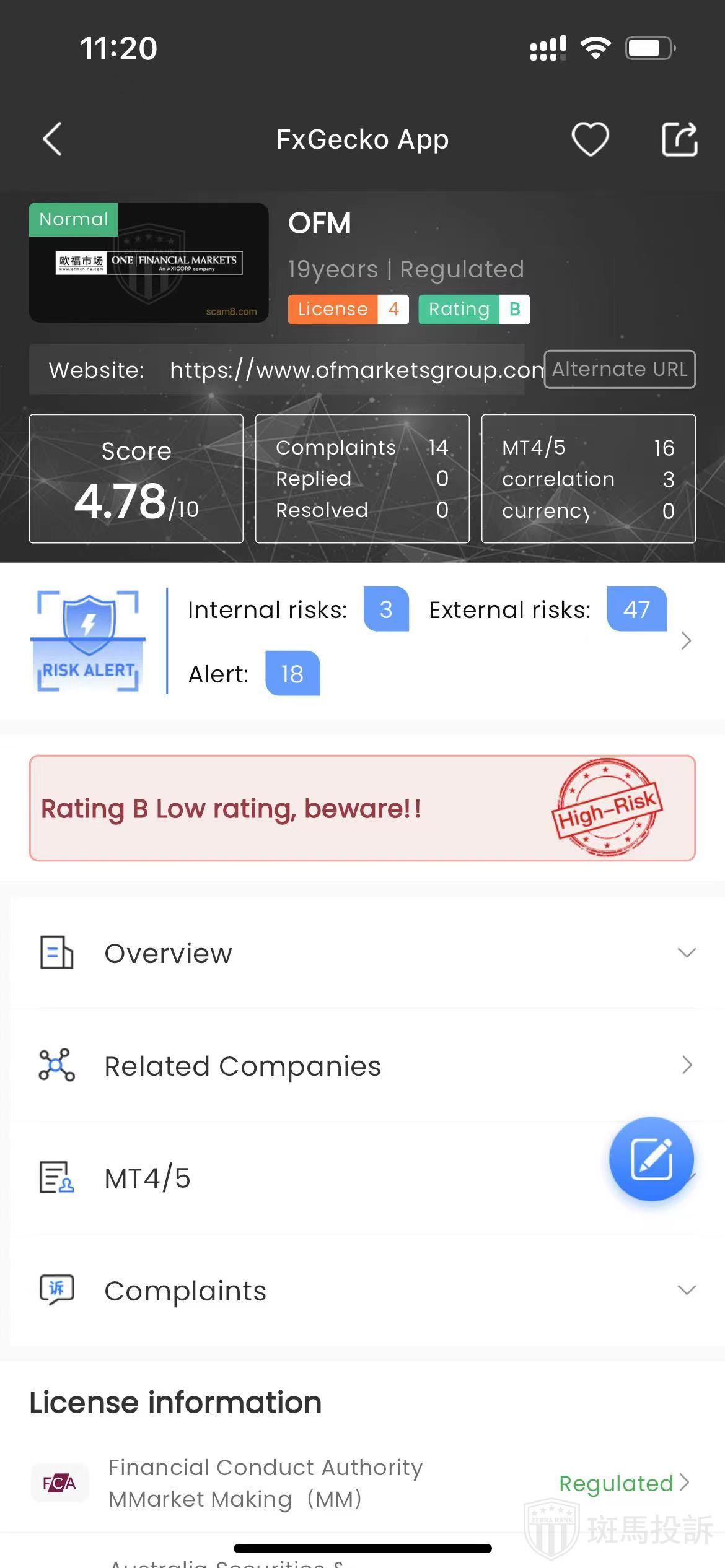Screen dimensions: 725x1568
Task: Open the Complaints statistics box
Action: tap(362, 479)
